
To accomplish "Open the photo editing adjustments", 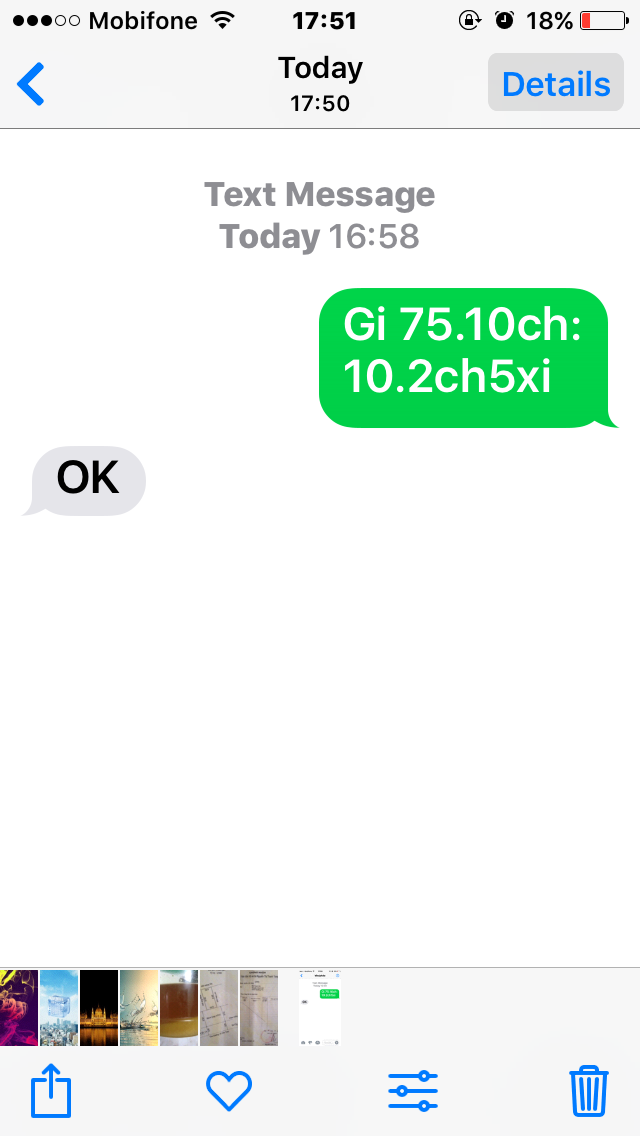I will (x=413, y=1090).
